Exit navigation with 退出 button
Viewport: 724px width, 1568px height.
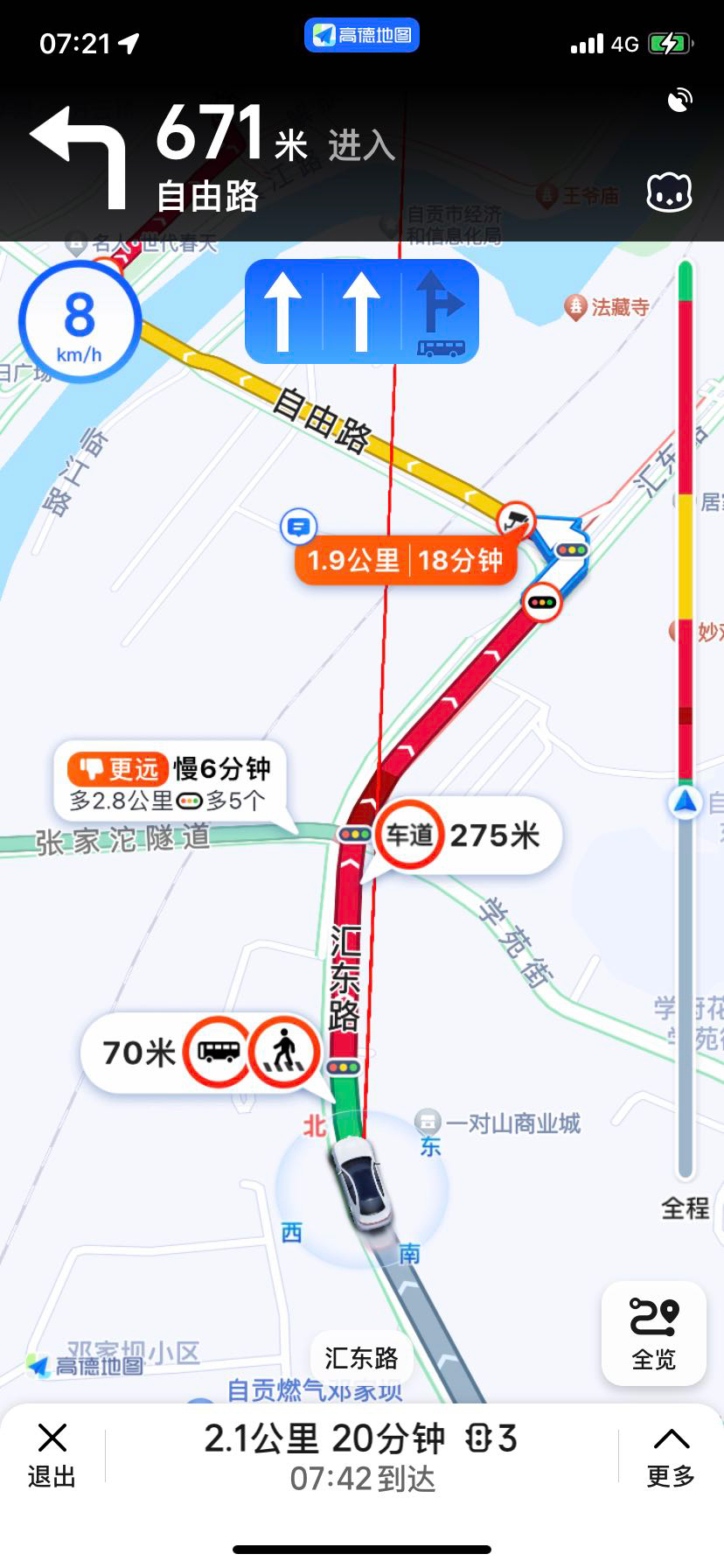(52, 1456)
